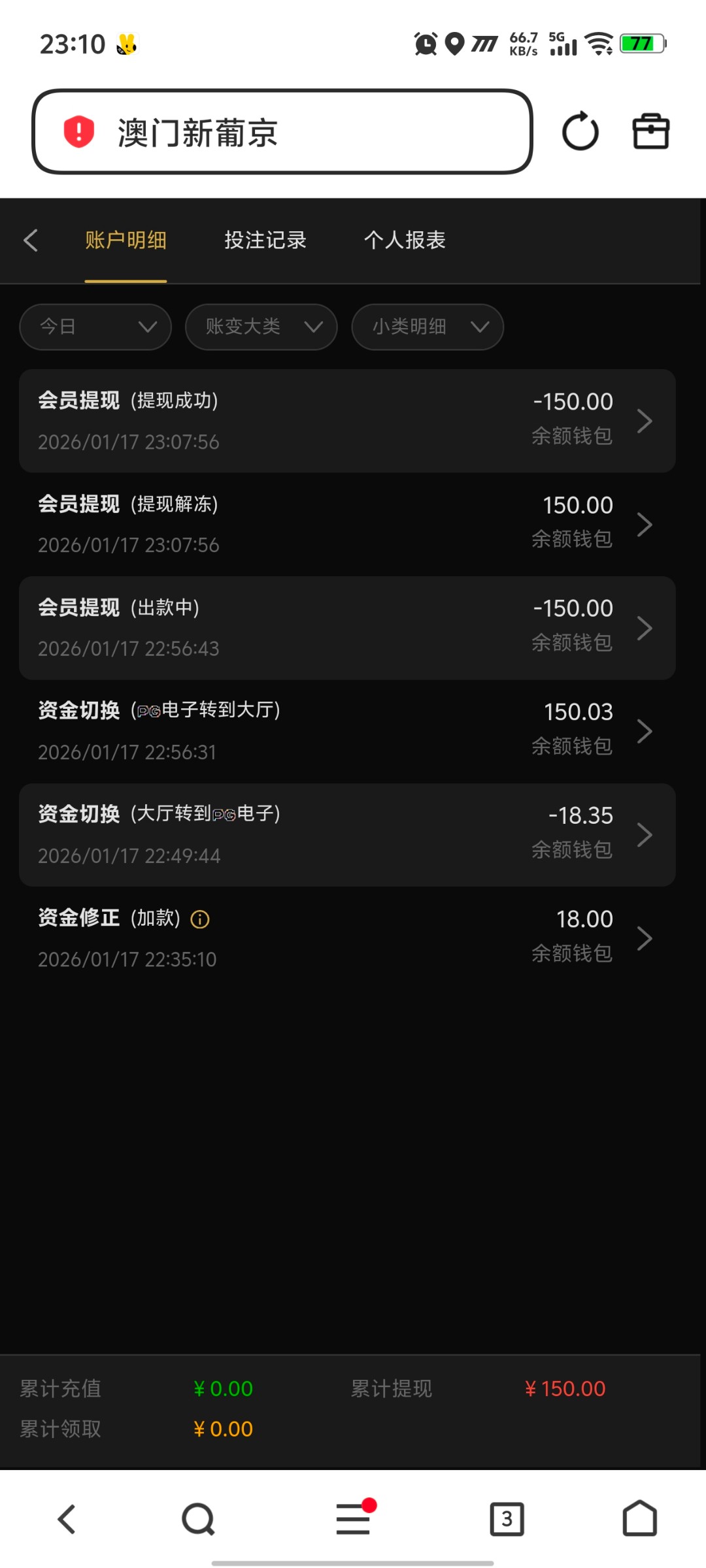Open the 资金切换 -18.35 transfer record
Screen dimensions: 706x1568
click(x=346, y=835)
